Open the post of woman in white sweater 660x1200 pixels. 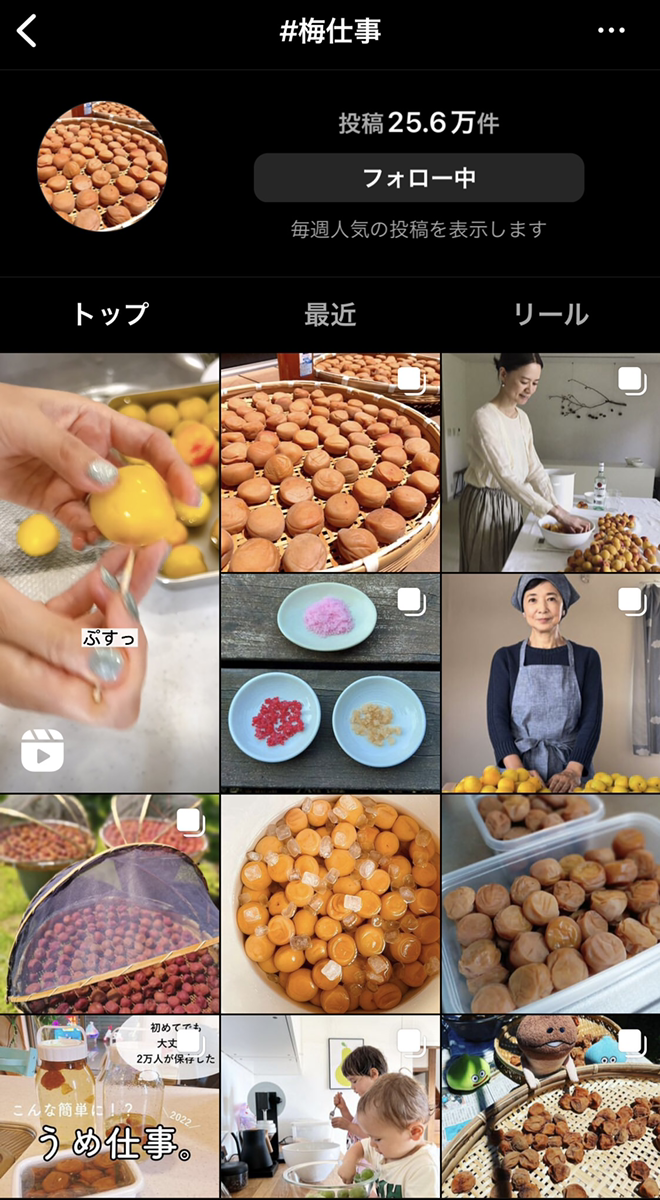[x=551, y=462]
